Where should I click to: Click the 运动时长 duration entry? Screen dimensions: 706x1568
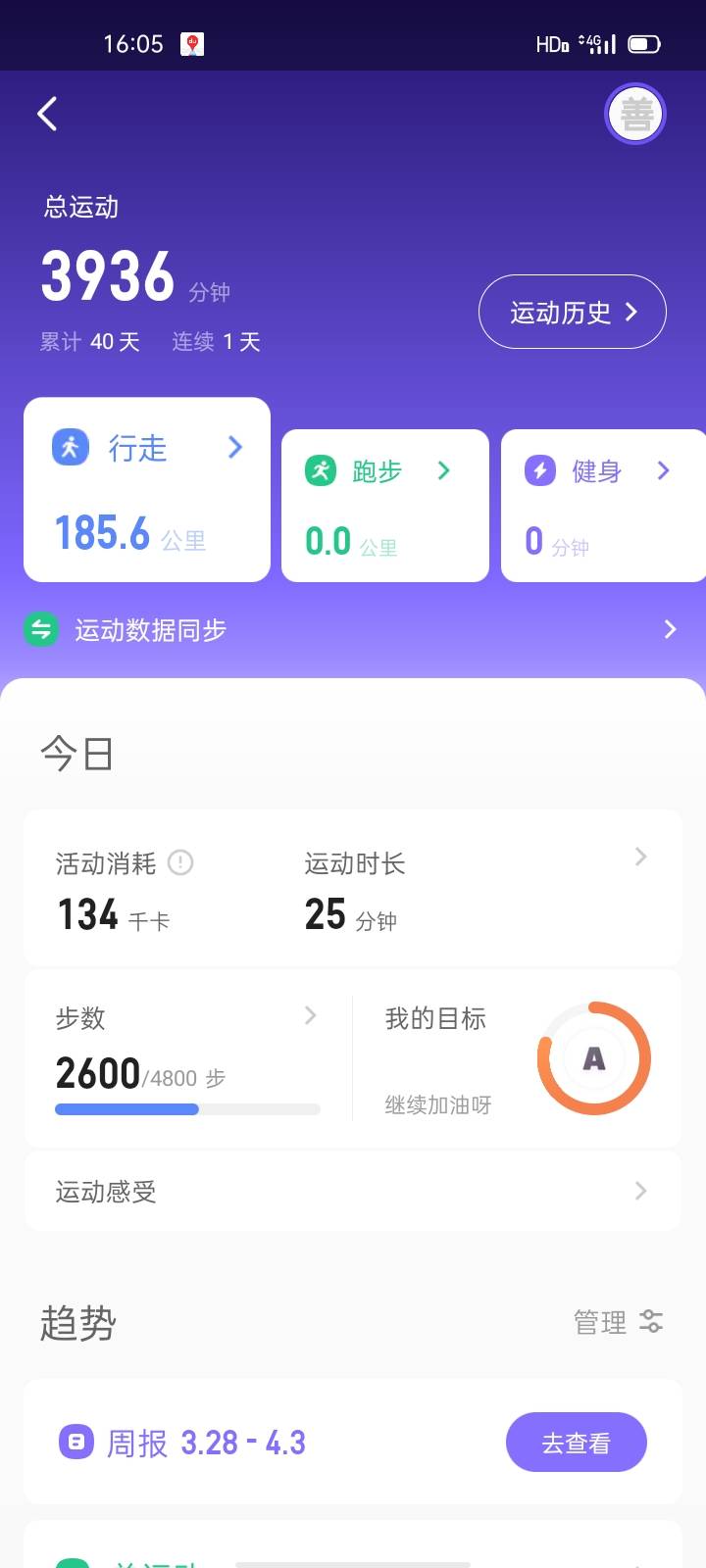355,887
